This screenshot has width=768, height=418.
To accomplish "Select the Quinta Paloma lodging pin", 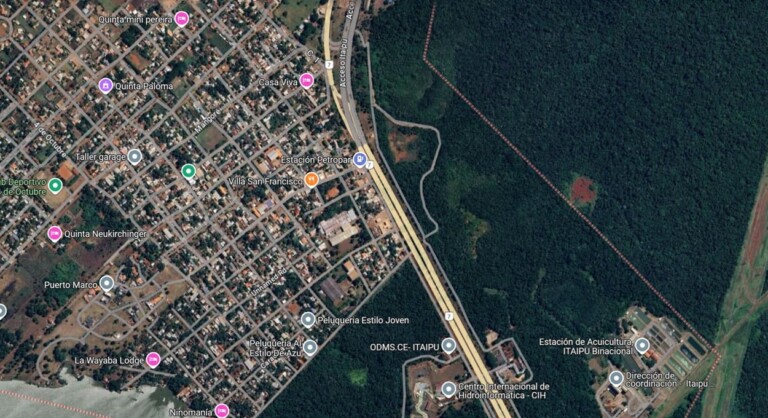I will tap(105, 85).
